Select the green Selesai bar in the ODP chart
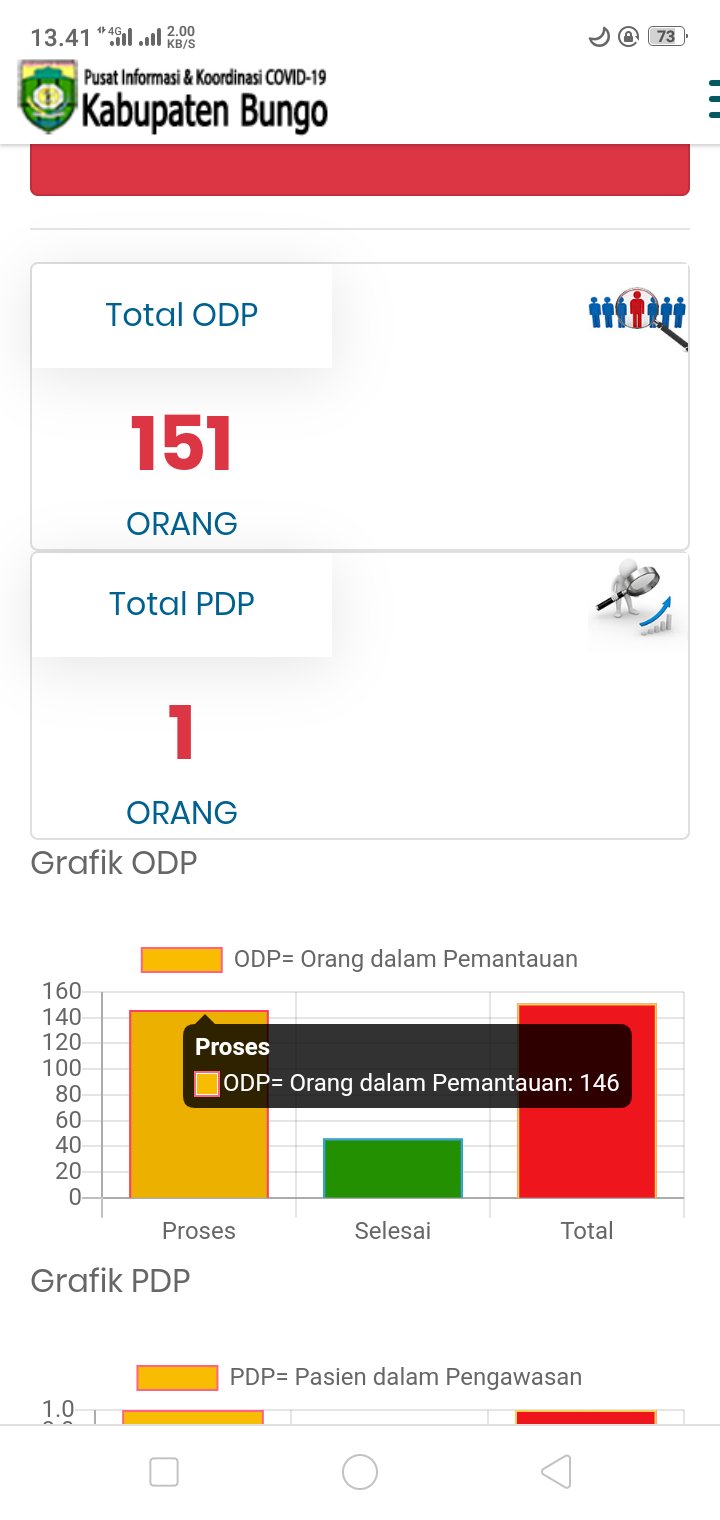 point(392,1168)
